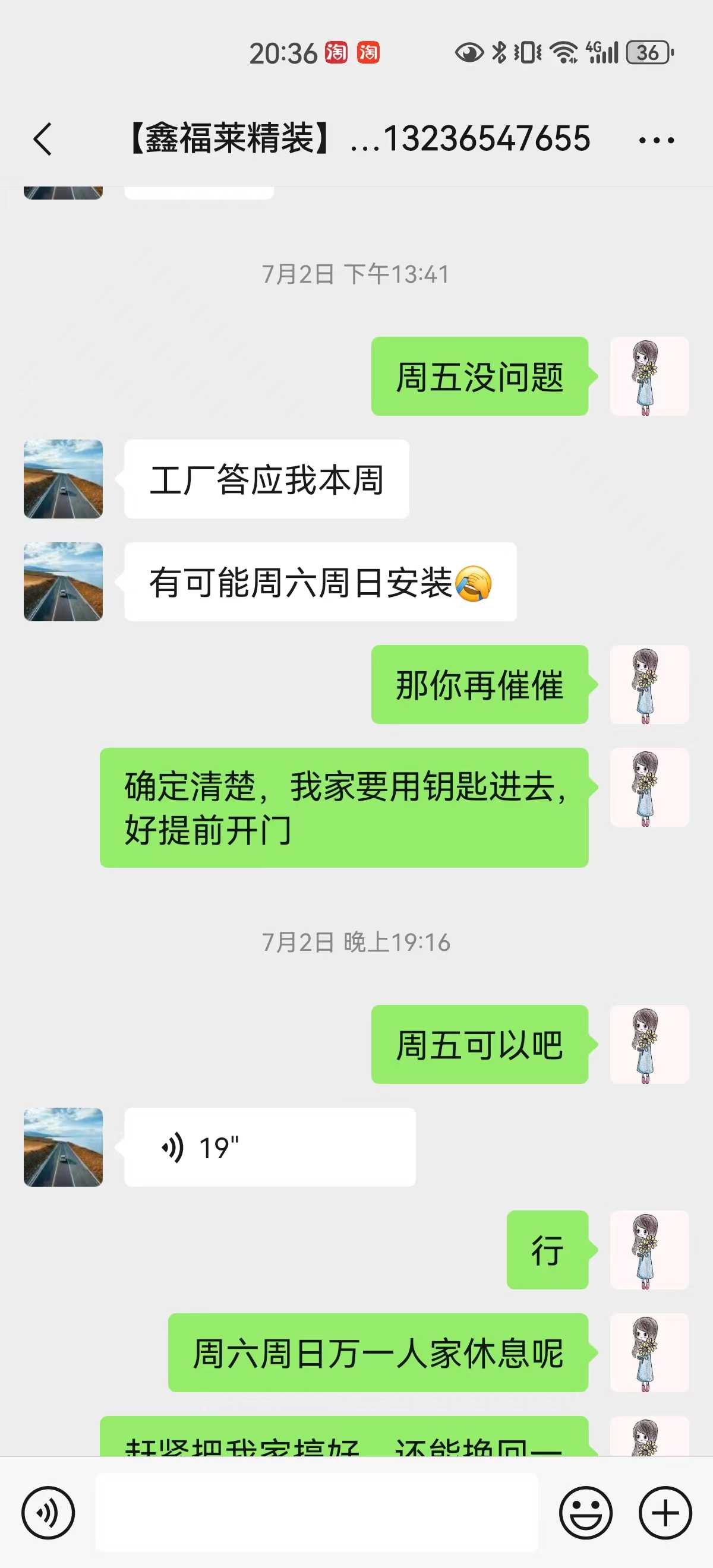Tap my avatar beside 周五没问题
Viewport: 713px width, 1568px height.
click(x=649, y=376)
